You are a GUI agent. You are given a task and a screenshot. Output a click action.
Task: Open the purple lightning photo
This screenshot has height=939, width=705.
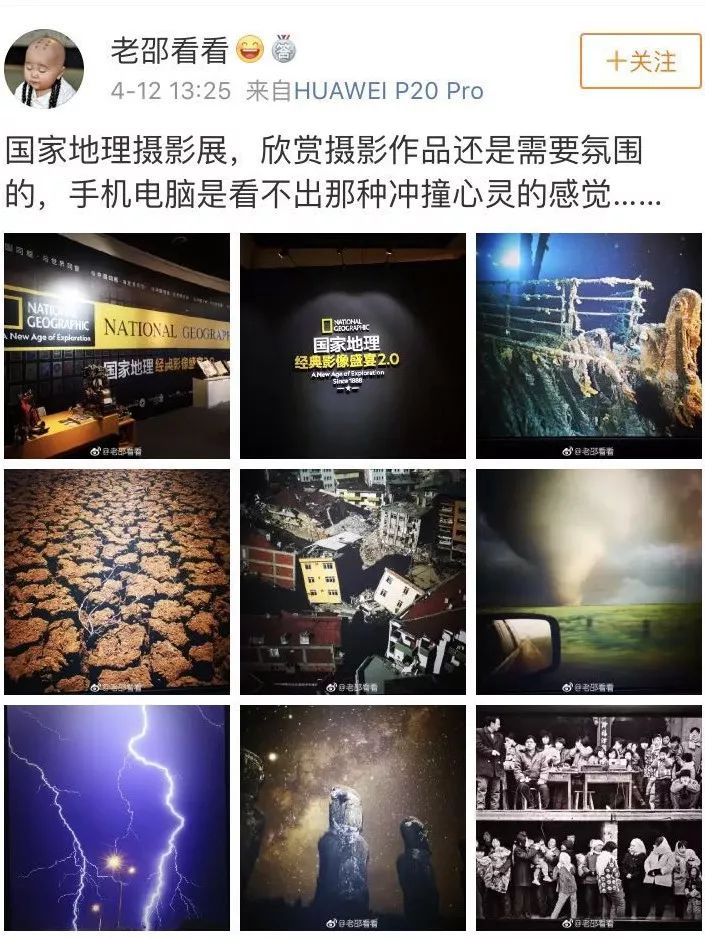point(117,818)
